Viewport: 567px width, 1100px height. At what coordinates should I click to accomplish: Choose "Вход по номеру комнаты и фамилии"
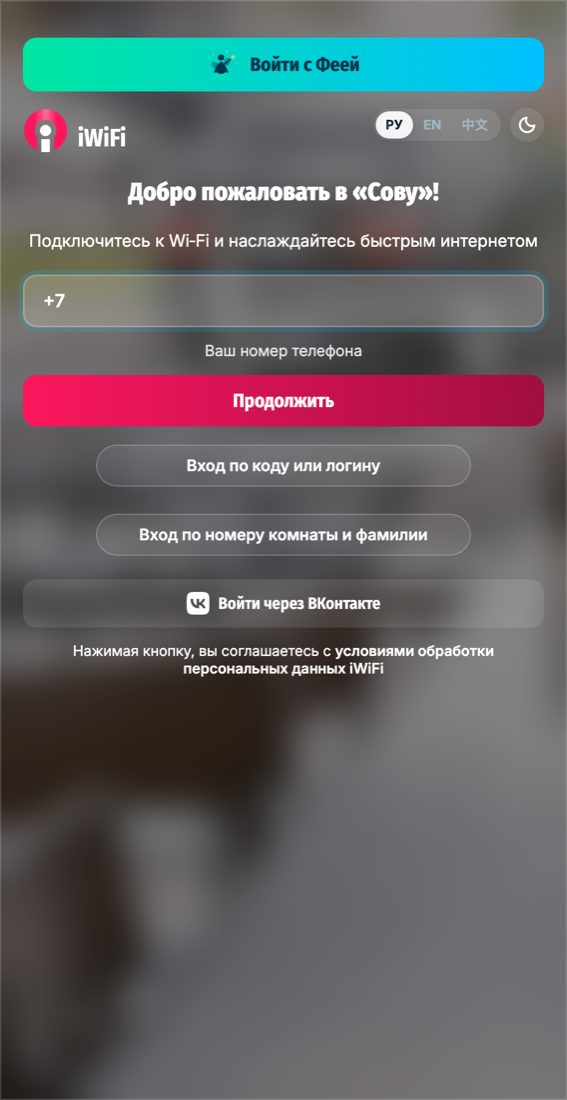pos(284,535)
